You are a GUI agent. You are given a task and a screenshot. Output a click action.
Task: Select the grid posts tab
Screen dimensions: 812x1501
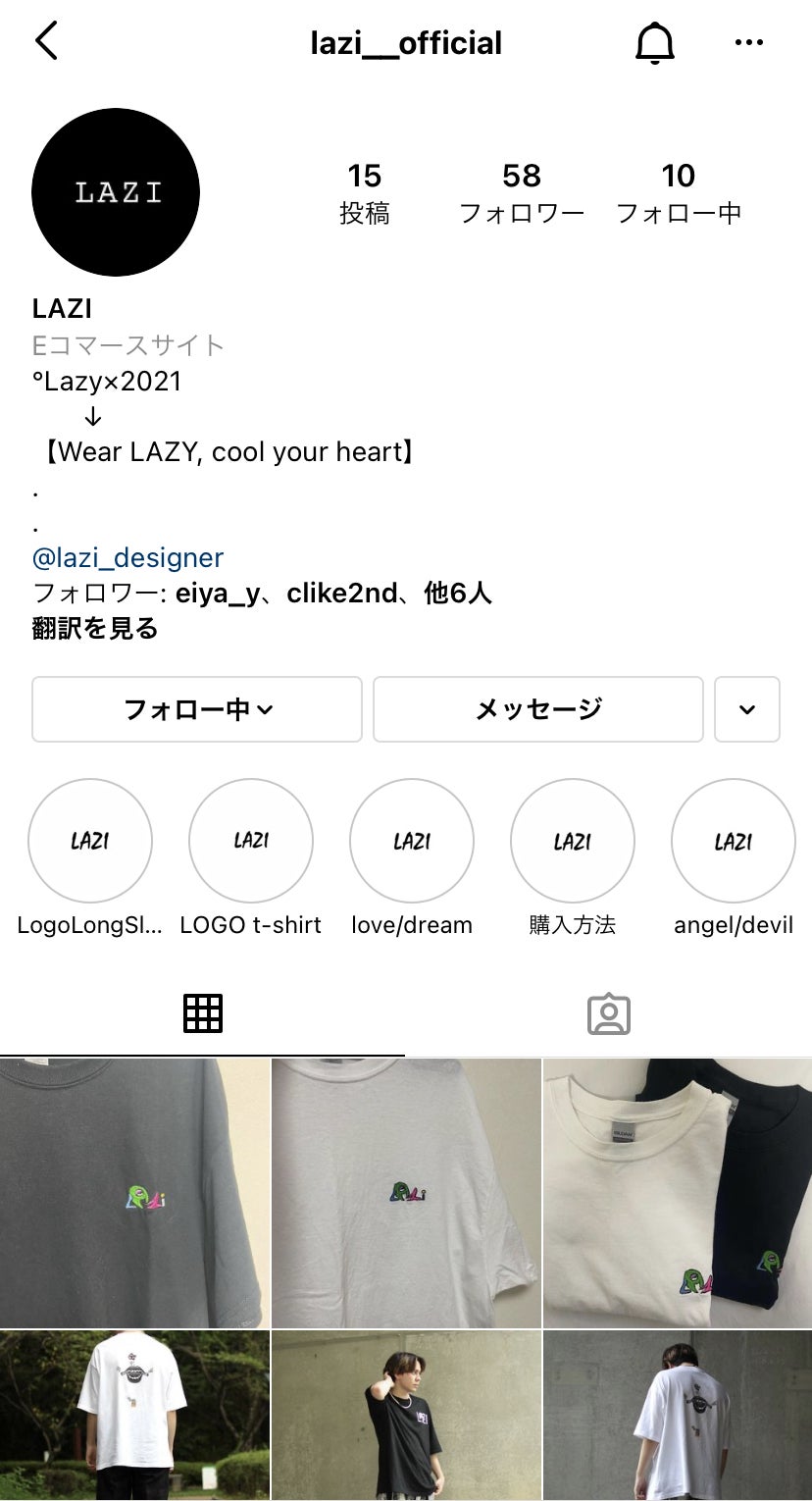(x=203, y=1014)
